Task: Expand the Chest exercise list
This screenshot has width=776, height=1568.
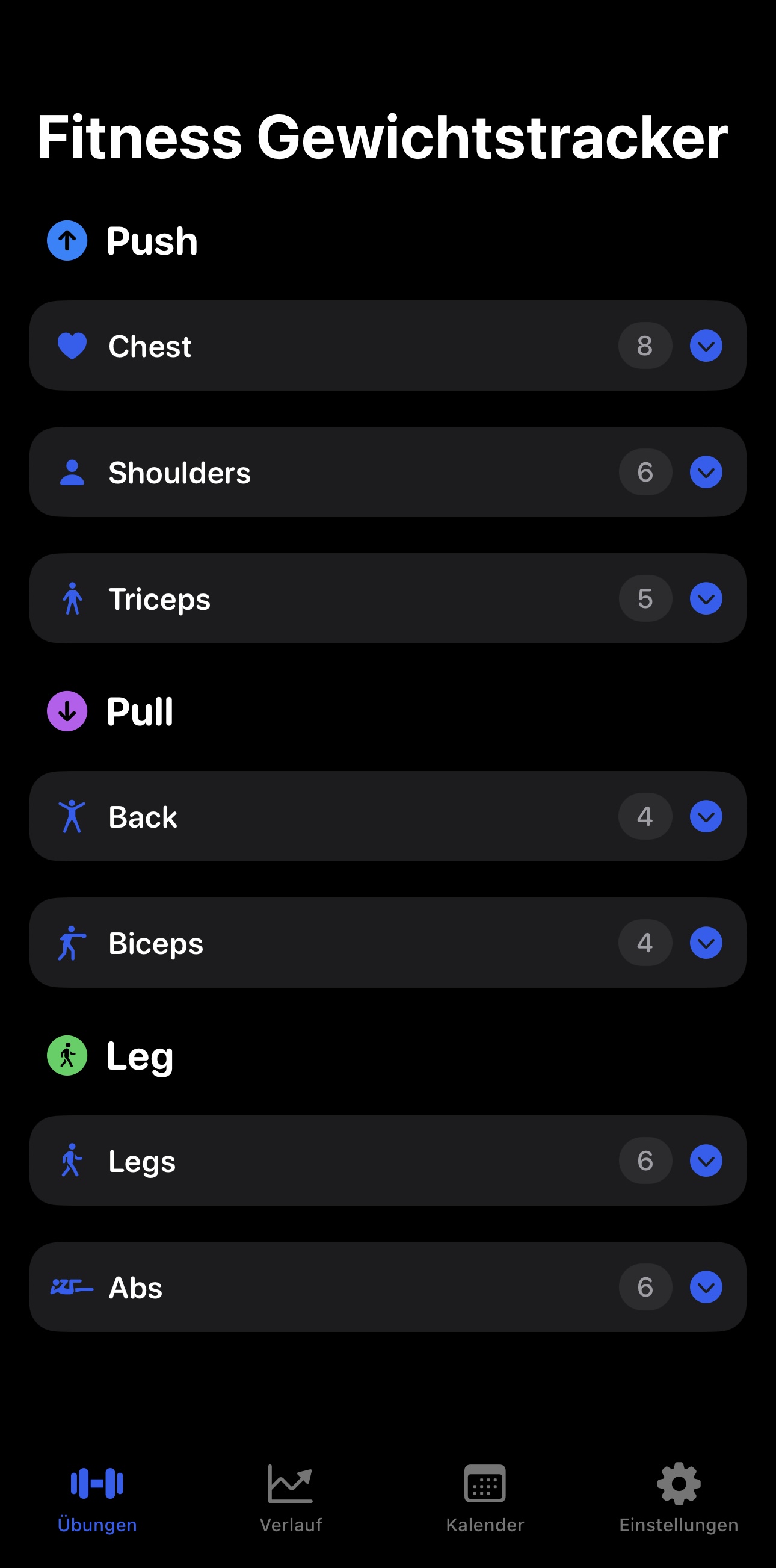Action: pyautogui.click(x=706, y=346)
